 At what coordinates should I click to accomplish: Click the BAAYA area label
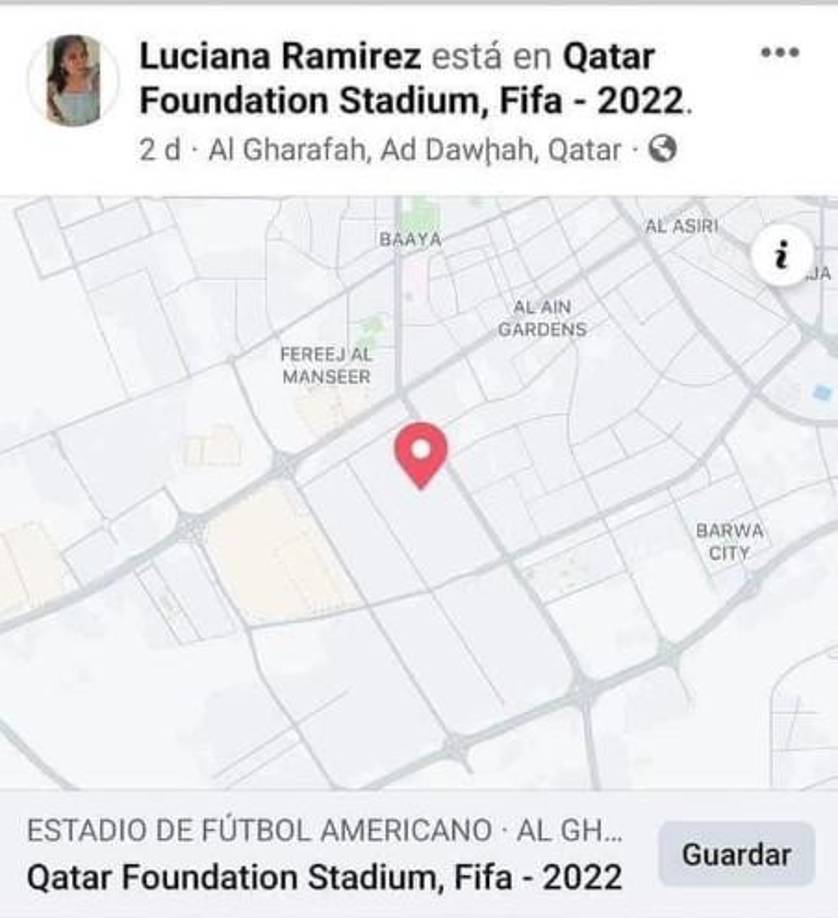pos(411,239)
